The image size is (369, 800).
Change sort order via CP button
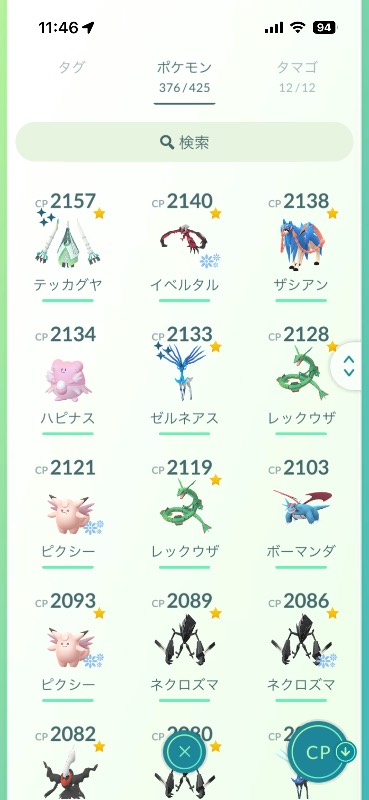coord(321,752)
